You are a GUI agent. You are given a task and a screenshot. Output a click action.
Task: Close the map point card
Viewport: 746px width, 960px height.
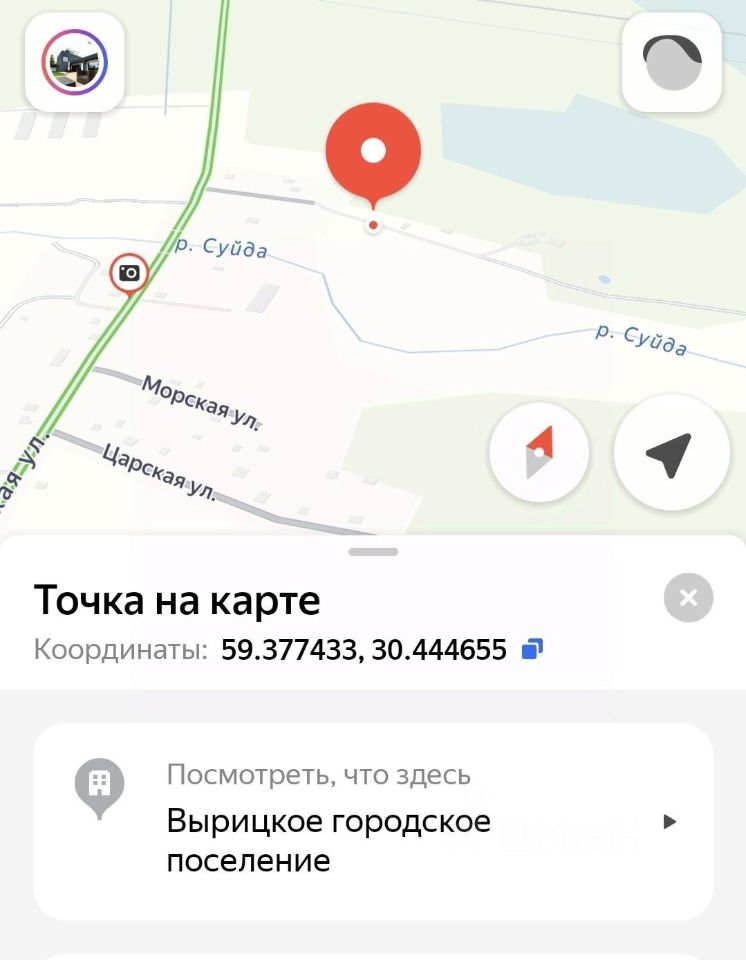click(x=688, y=598)
